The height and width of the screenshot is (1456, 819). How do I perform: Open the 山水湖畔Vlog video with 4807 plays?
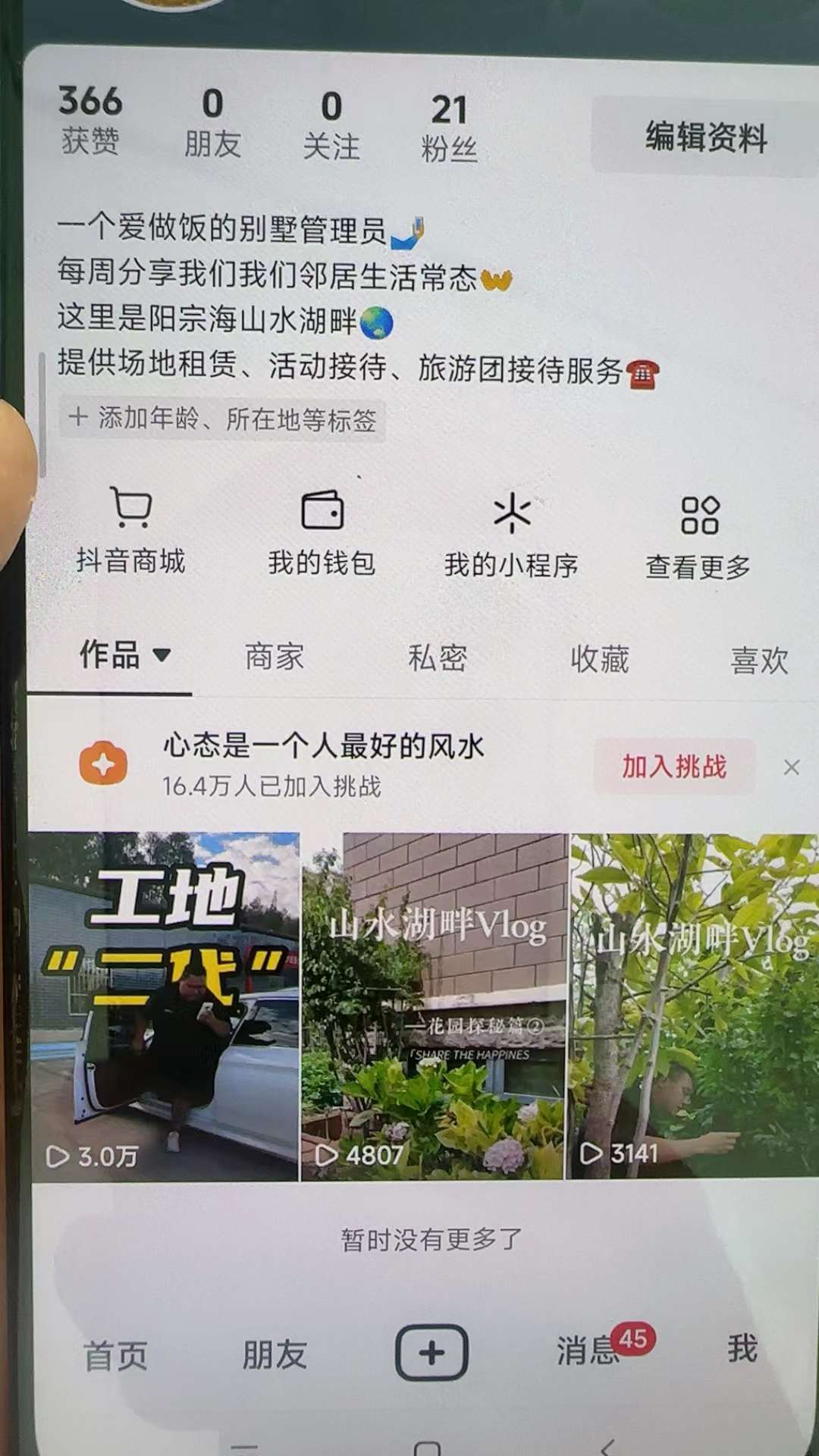coord(435,1006)
